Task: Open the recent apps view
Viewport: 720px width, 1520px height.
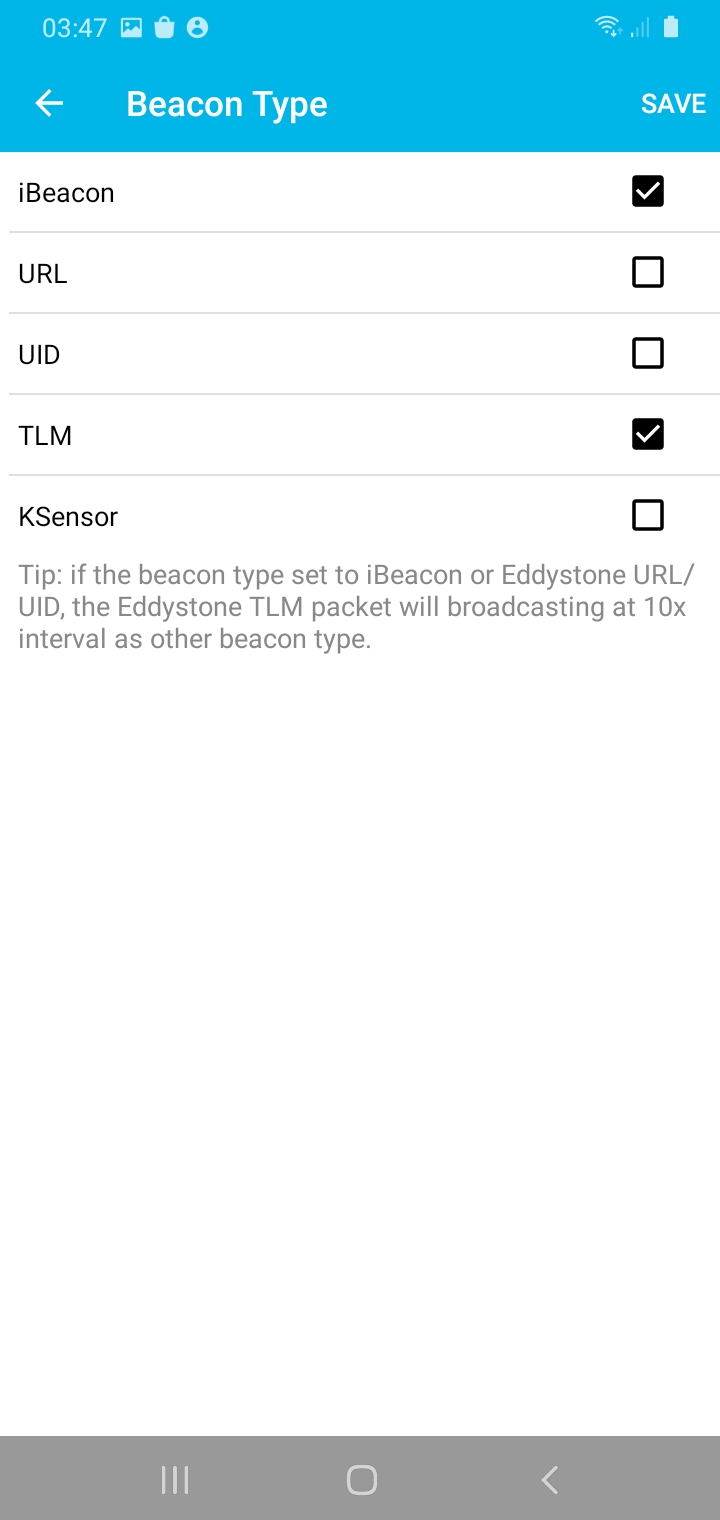Action: [x=175, y=1480]
